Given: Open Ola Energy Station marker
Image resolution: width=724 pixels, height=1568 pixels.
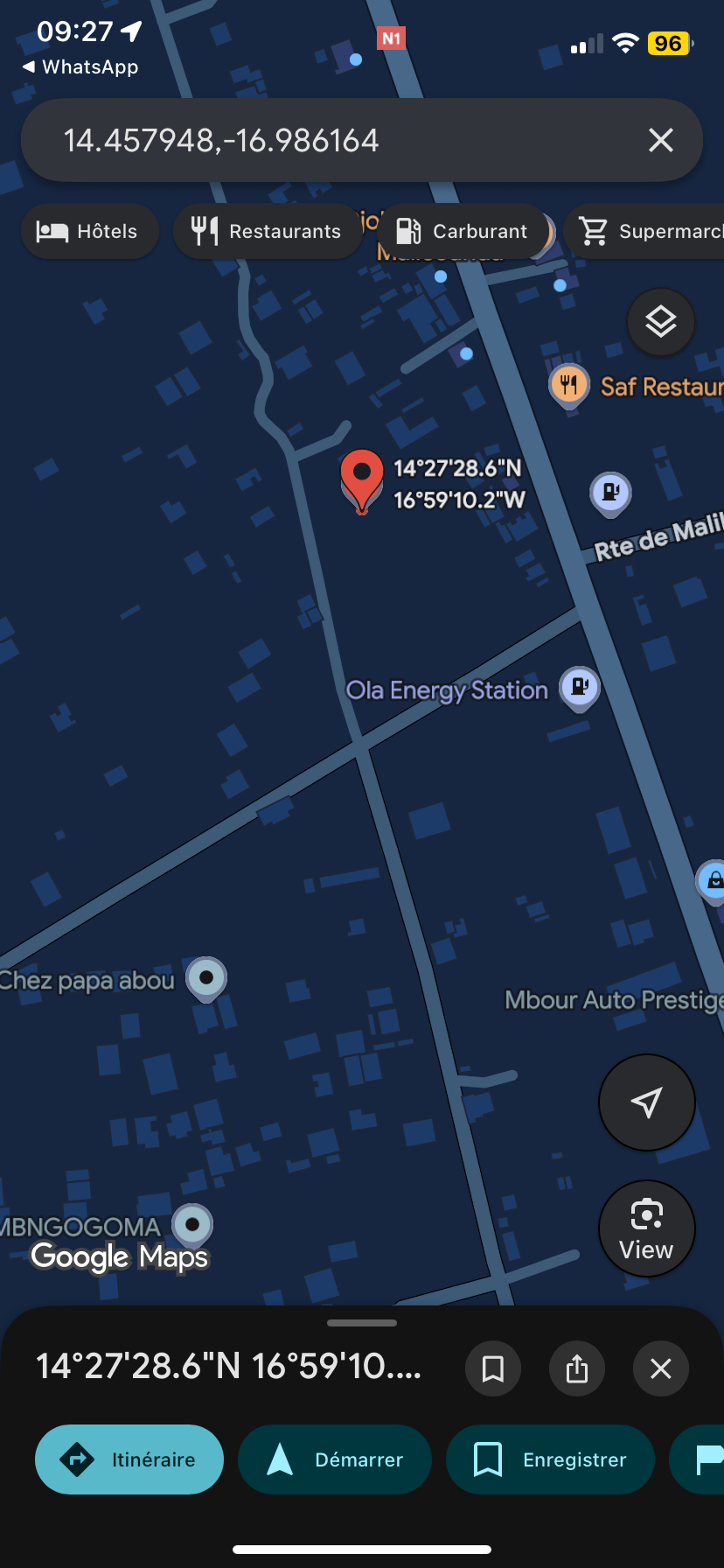Looking at the screenshot, I should 579,687.
